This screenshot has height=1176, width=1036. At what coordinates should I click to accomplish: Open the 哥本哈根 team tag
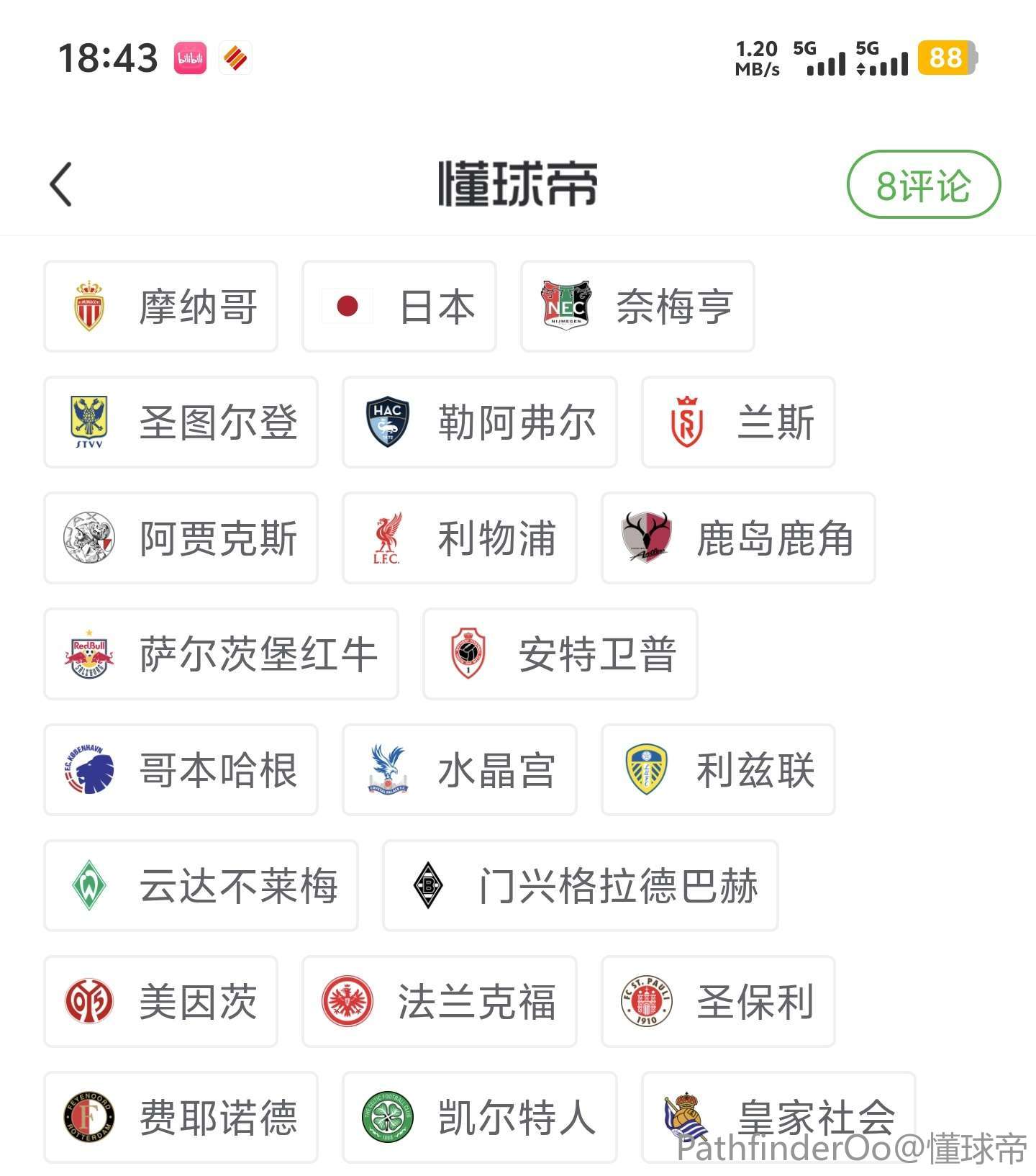pyautogui.click(x=181, y=770)
